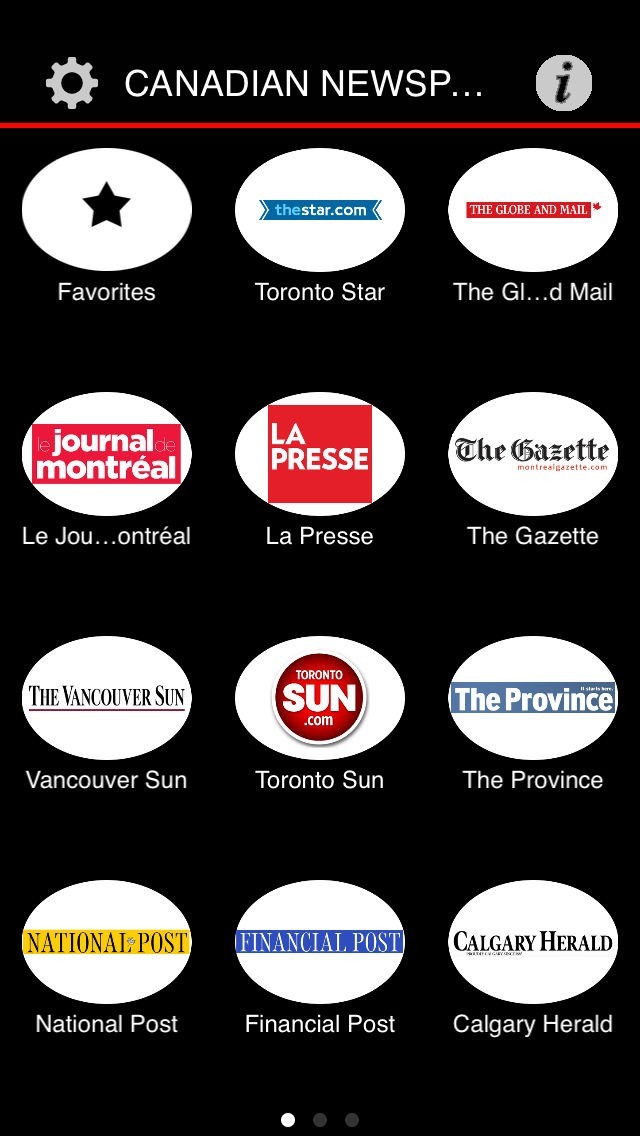Viewport: 640px width, 1136px height.
Task: Open the Toronto Star newspaper
Action: [320, 209]
